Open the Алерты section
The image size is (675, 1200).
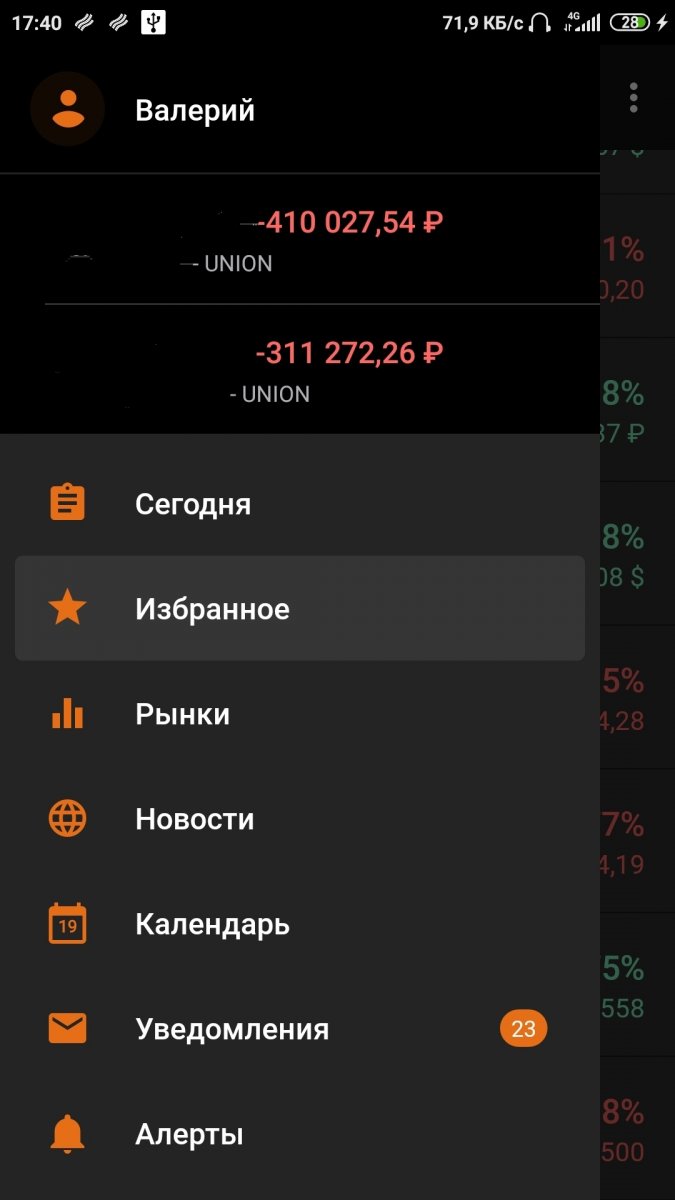coord(300,1134)
